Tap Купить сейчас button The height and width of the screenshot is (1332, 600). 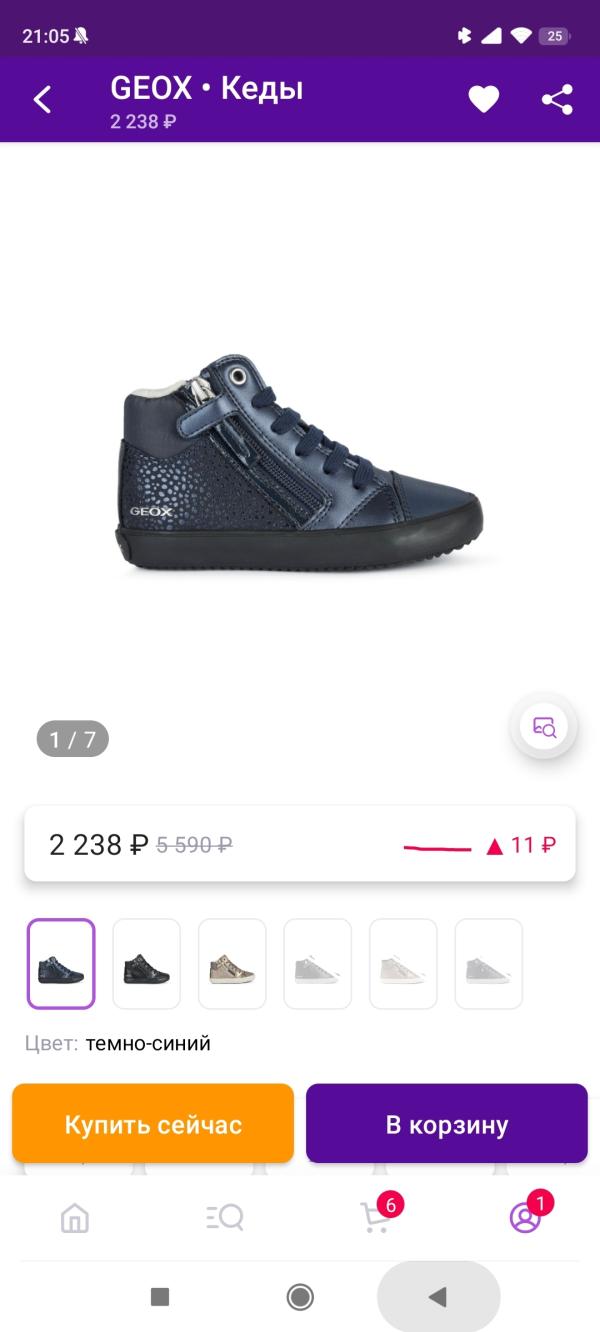point(153,1124)
